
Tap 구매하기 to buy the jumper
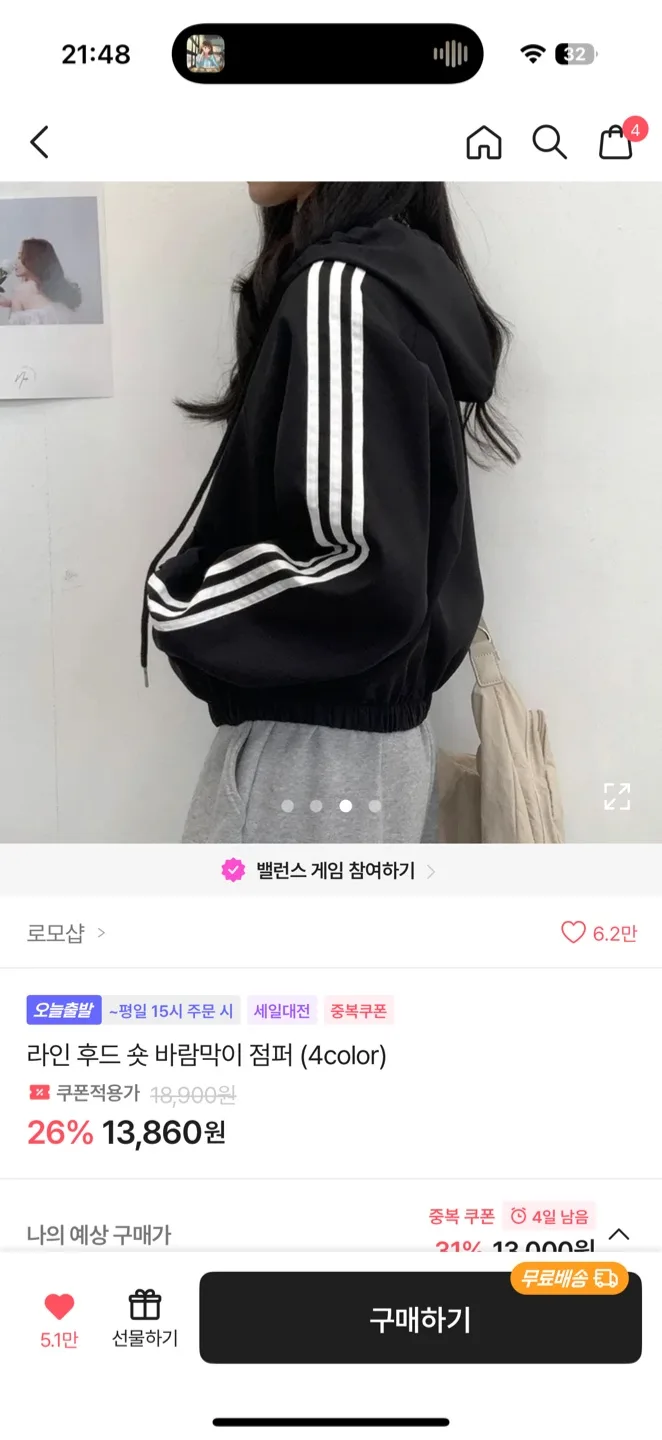coord(420,1319)
